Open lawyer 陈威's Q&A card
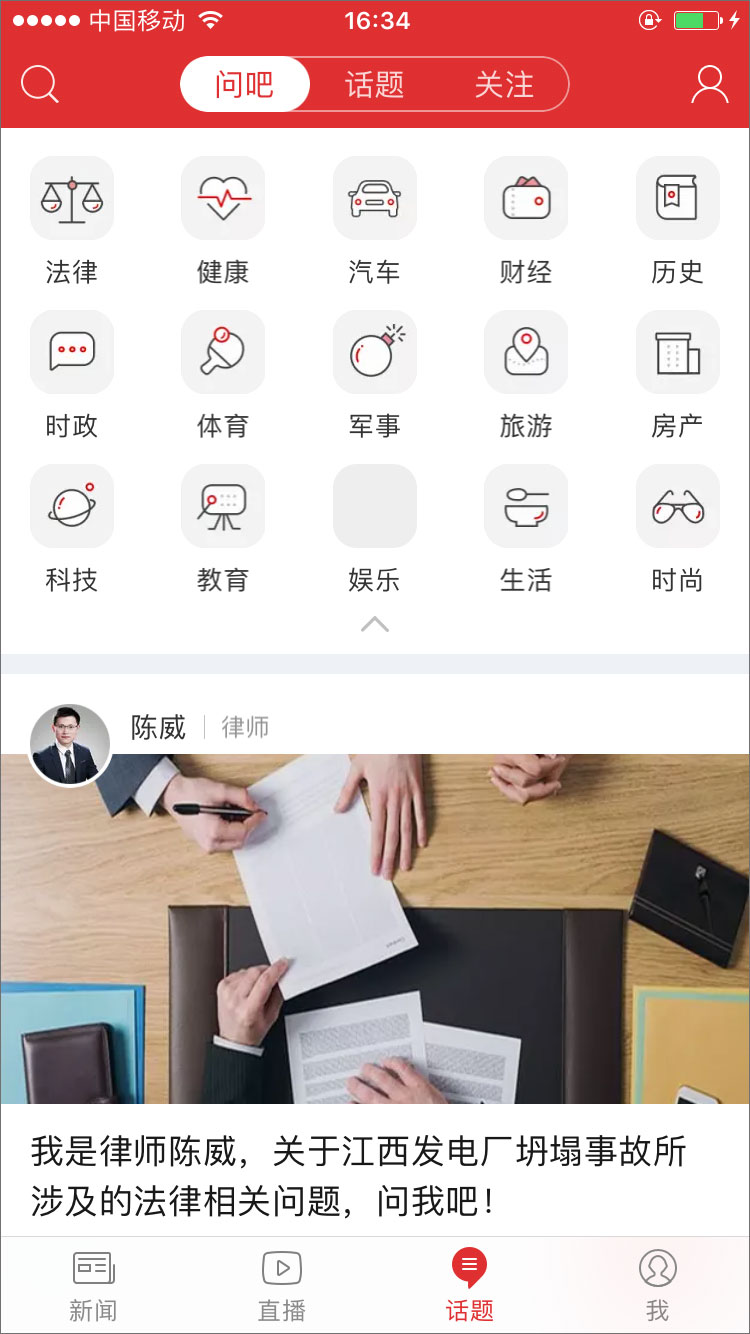750x1334 pixels. click(374, 930)
